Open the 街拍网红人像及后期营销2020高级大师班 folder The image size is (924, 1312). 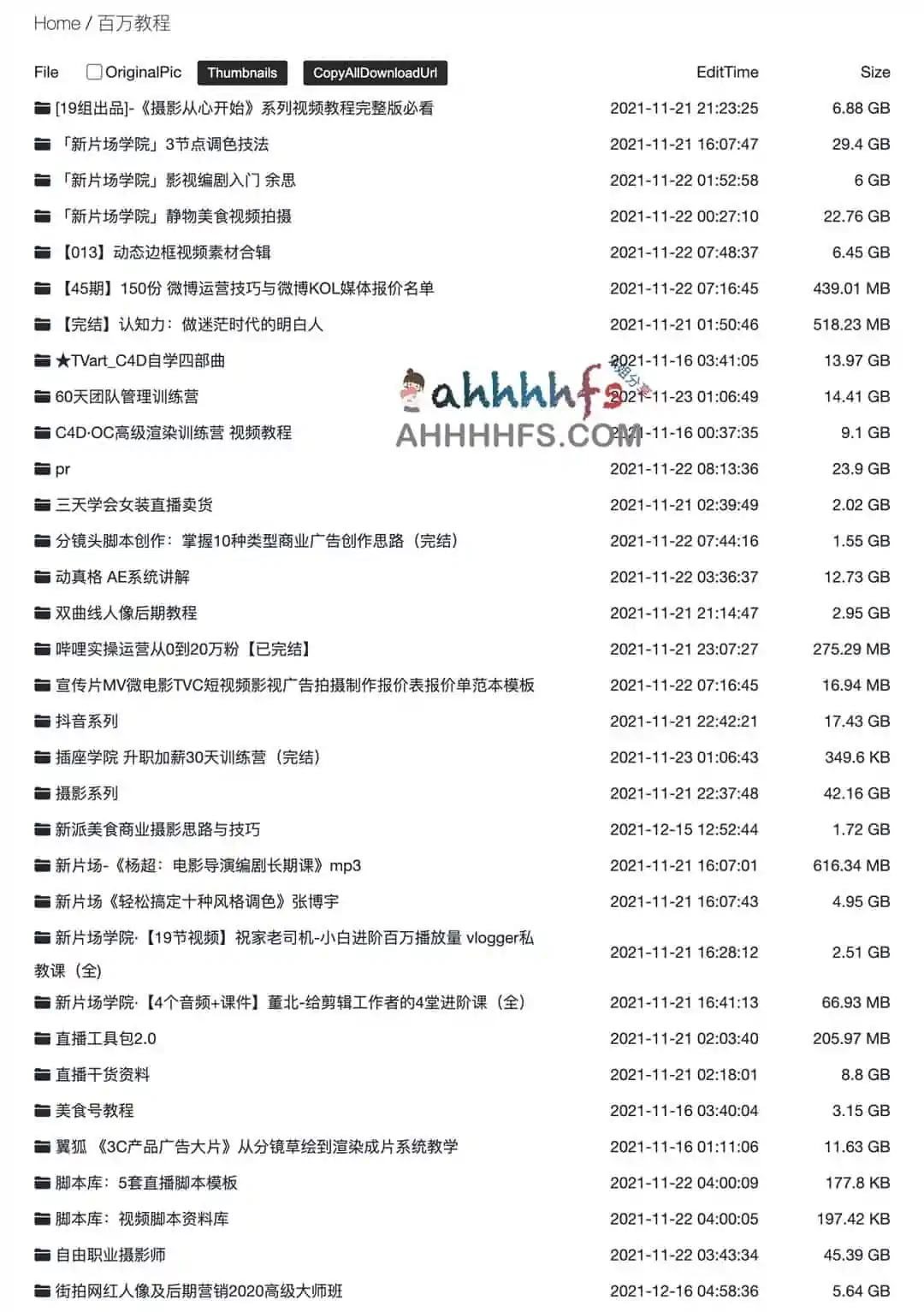tap(198, 1291)
